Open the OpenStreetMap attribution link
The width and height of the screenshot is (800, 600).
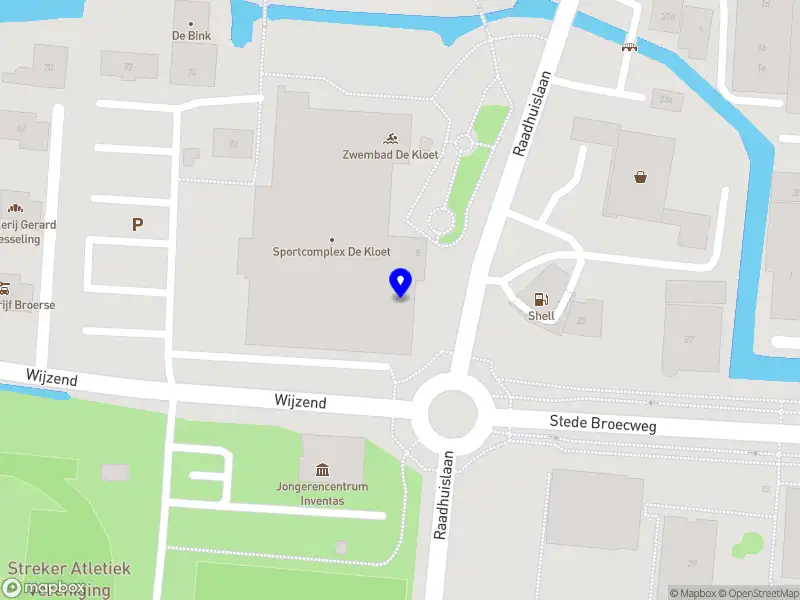point(757,593)
